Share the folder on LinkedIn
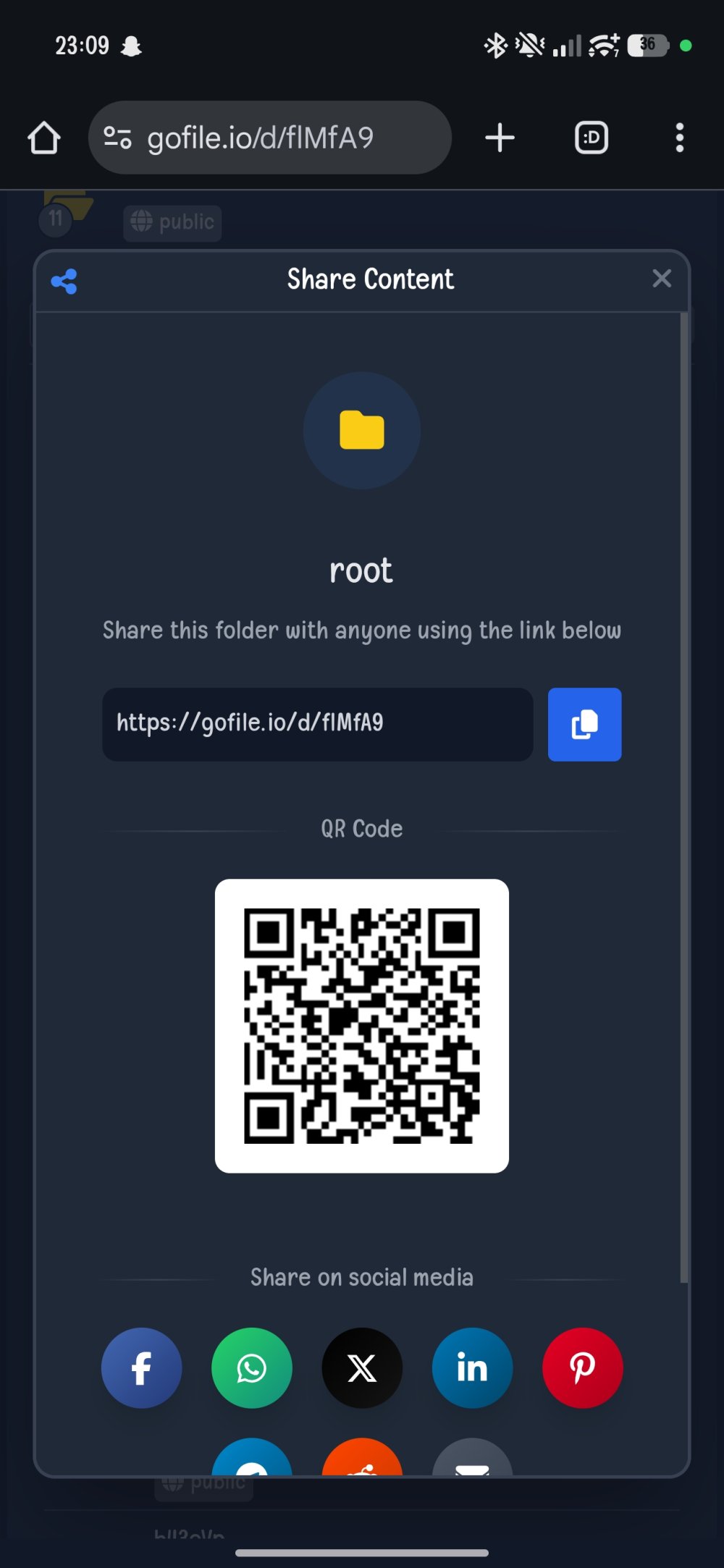 (x=472, y=1367)
